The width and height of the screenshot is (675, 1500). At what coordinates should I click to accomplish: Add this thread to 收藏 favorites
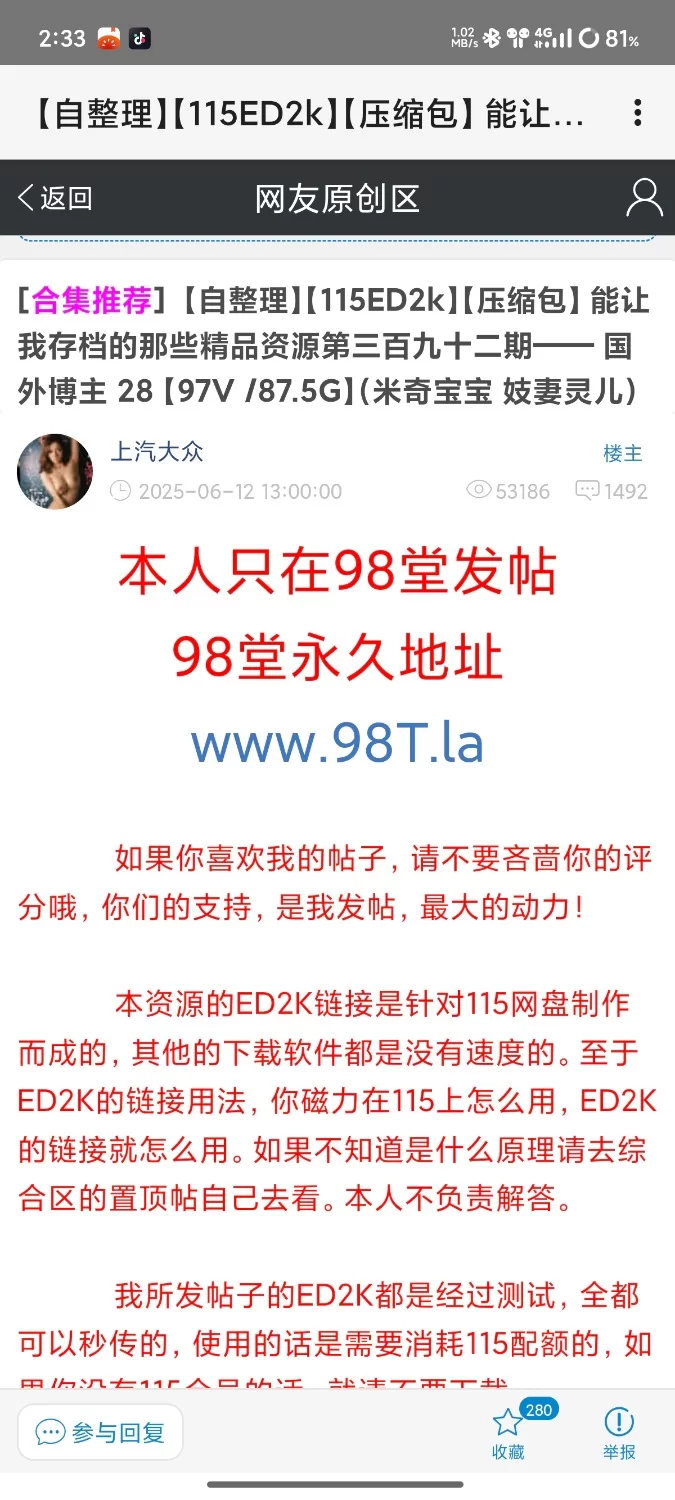click(x=508, y=1433)
